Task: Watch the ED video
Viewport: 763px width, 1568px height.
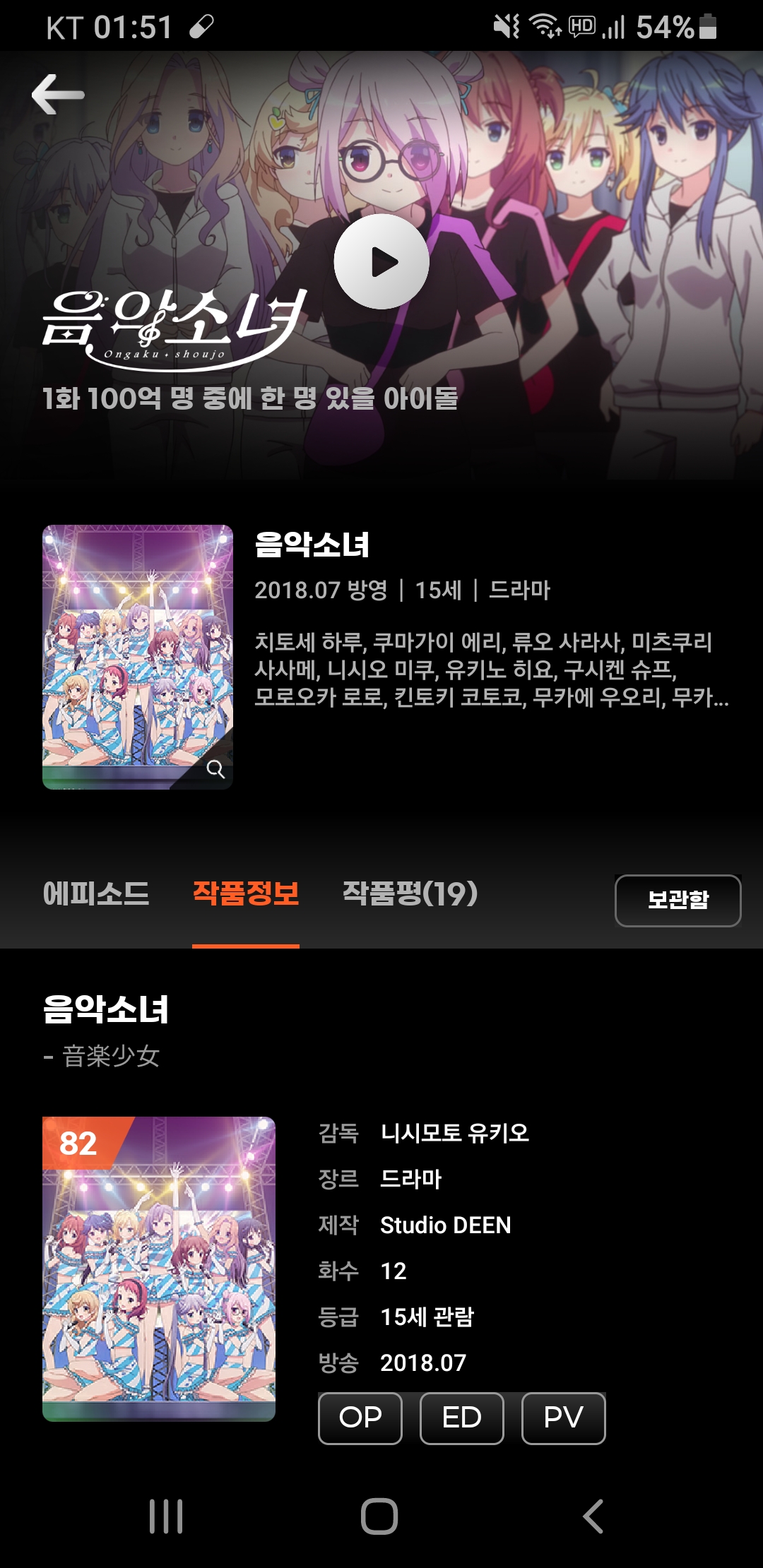Action: [x=462, y=1418]
